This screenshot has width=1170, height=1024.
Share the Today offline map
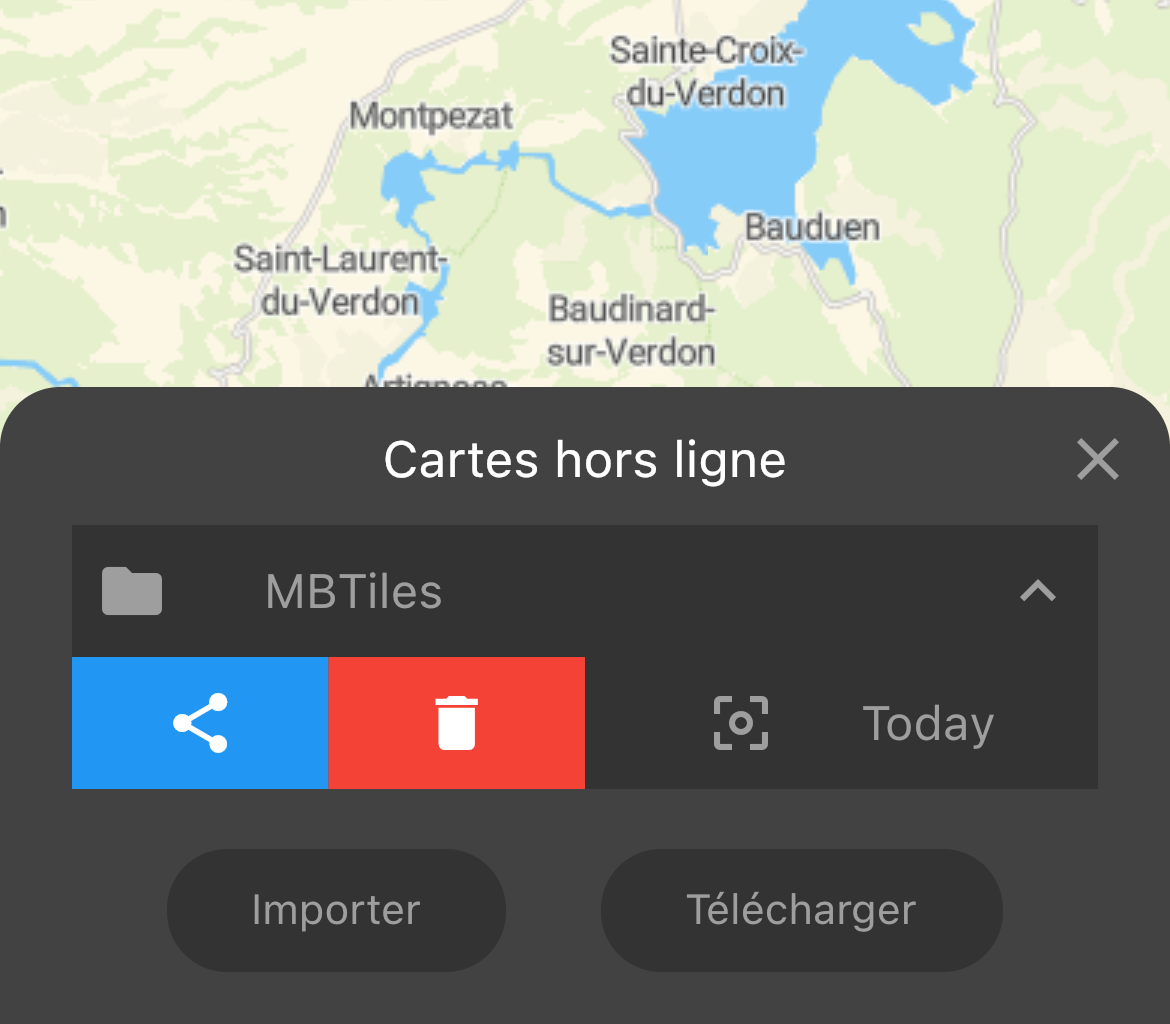pyautogui.click(x=200, y=723)
